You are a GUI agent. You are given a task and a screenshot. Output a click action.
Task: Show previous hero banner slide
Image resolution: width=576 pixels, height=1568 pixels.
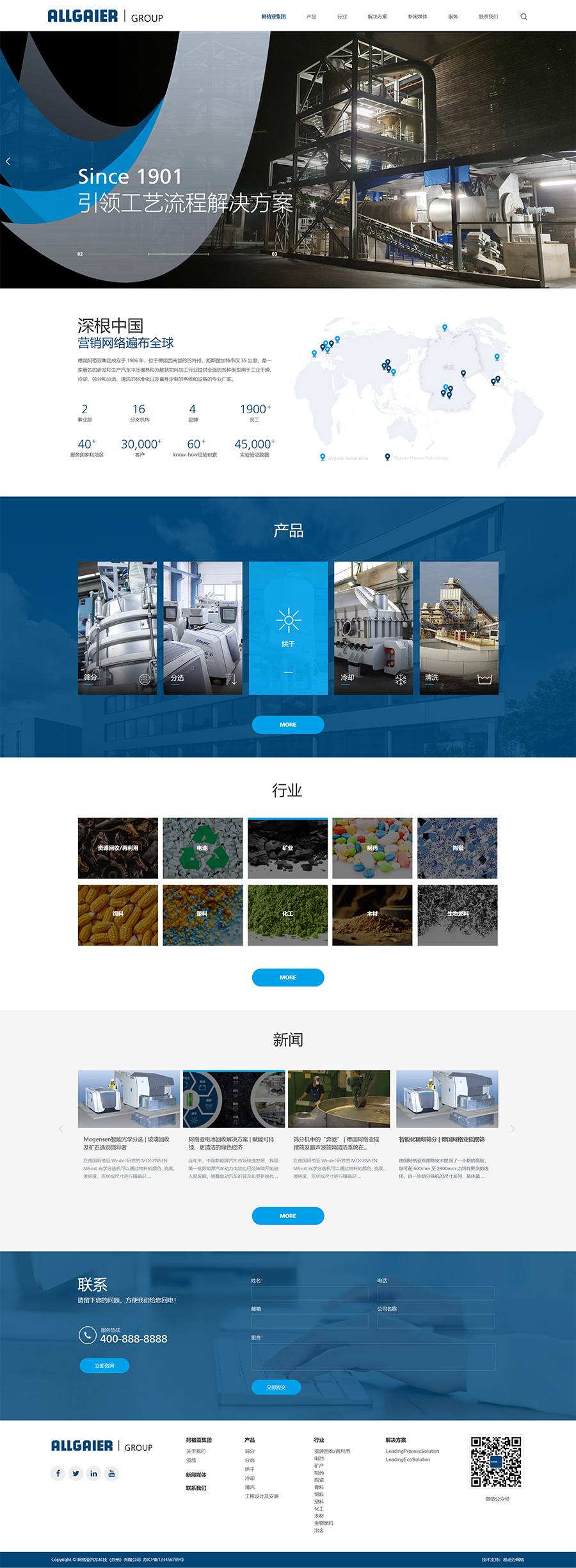coord(8,161)
